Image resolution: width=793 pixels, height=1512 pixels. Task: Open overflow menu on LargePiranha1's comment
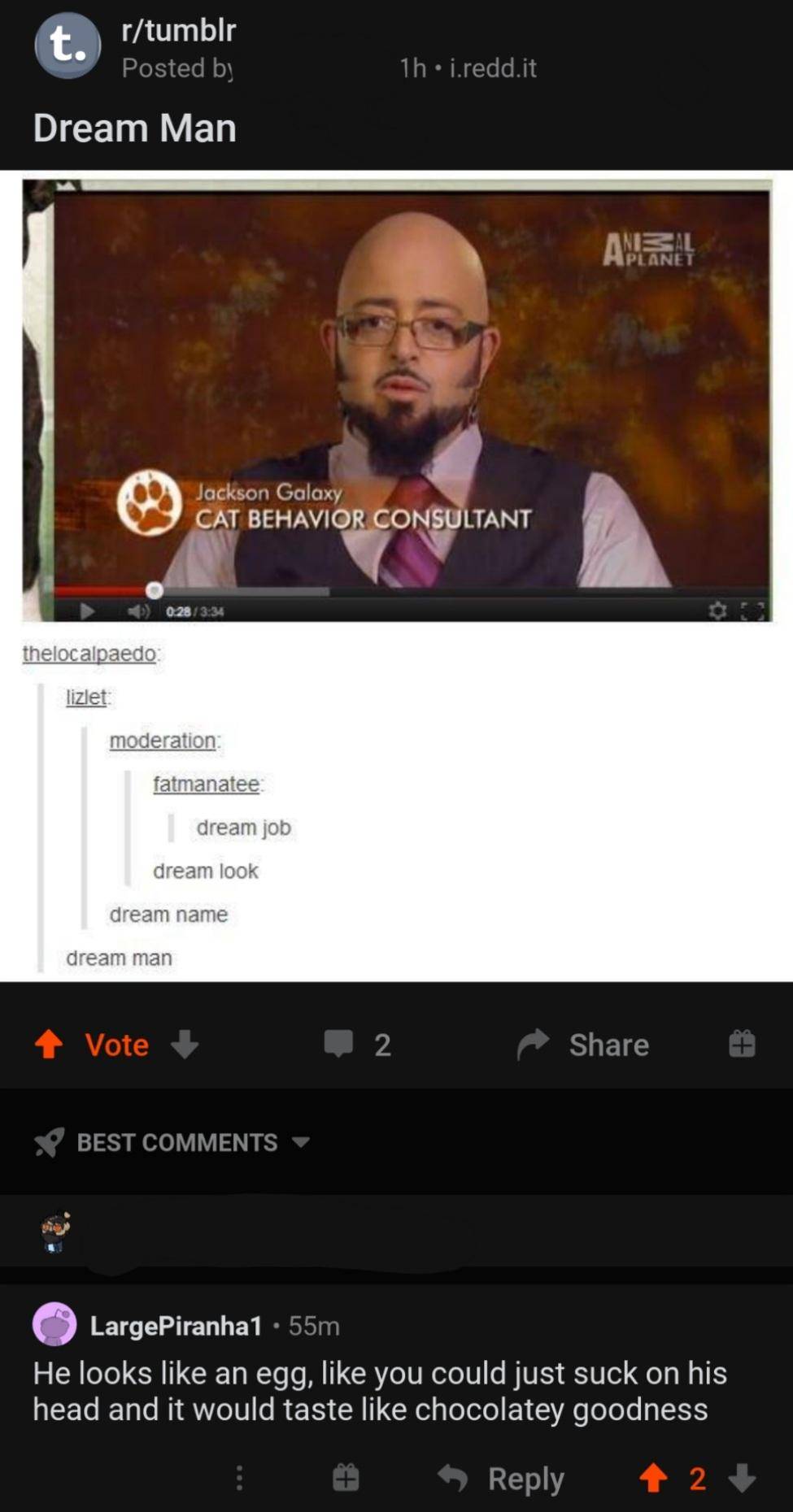pos(239,1478)
